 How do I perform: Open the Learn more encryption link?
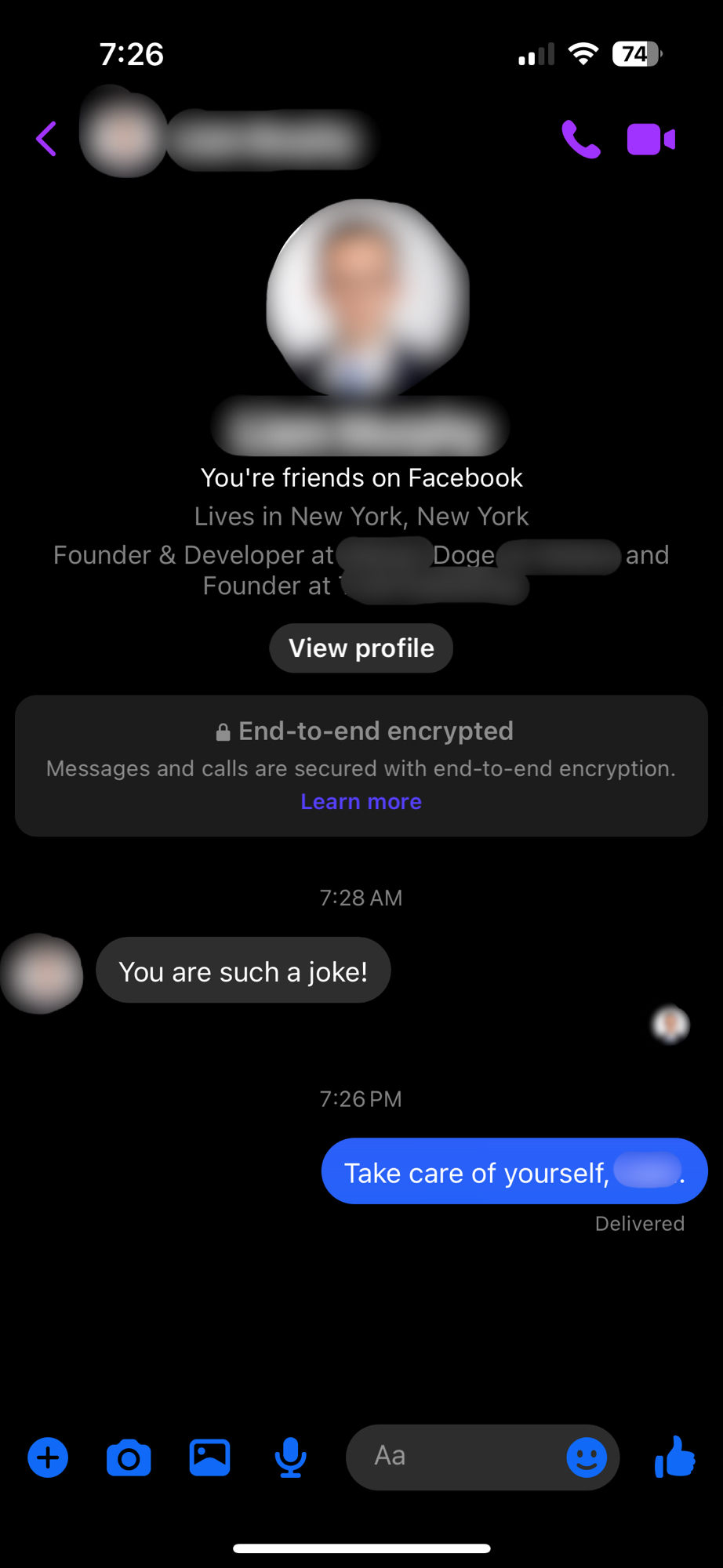pyautogui.click(x=361, y=801)
